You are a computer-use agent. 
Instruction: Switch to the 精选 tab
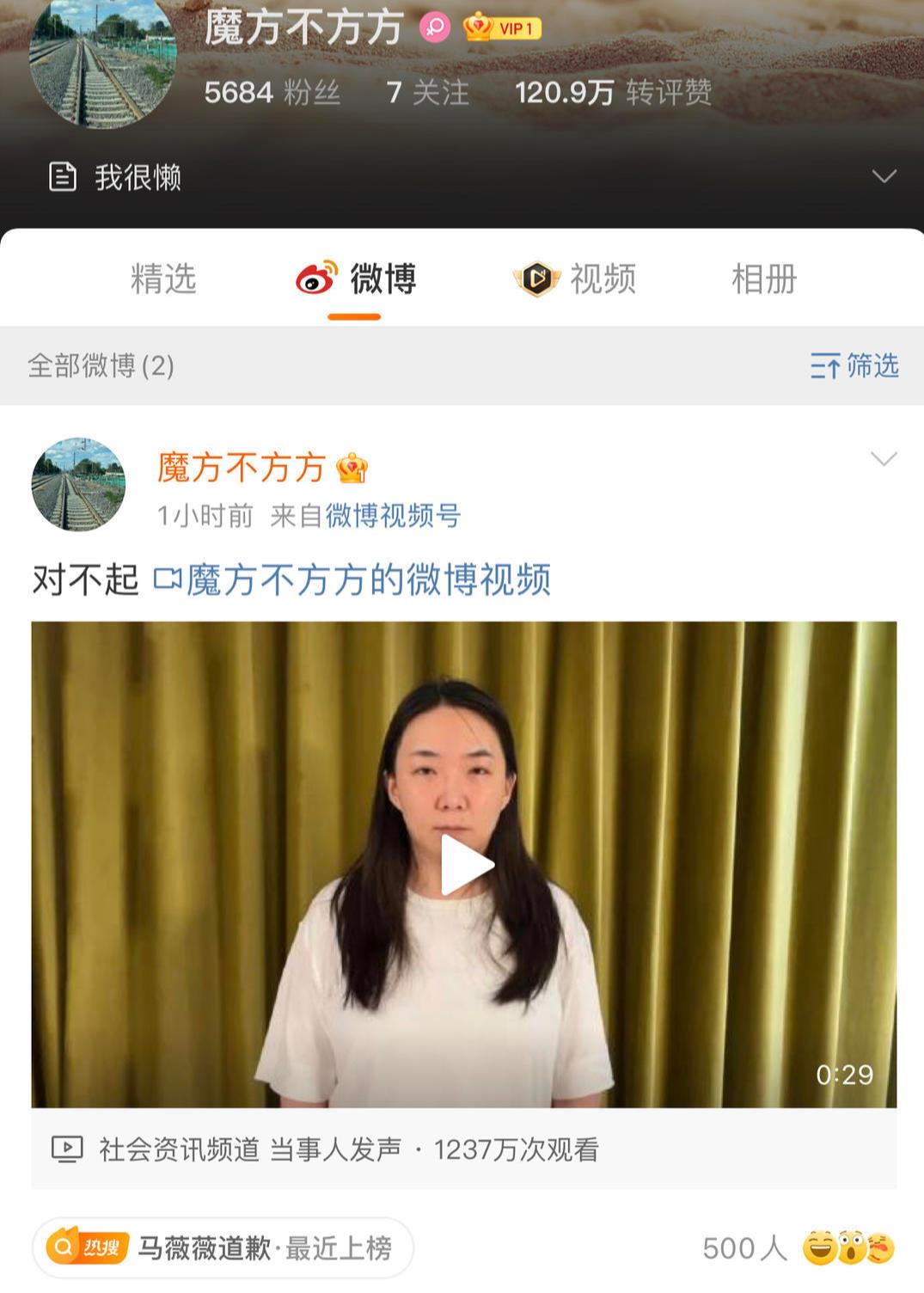coord(163,279)
